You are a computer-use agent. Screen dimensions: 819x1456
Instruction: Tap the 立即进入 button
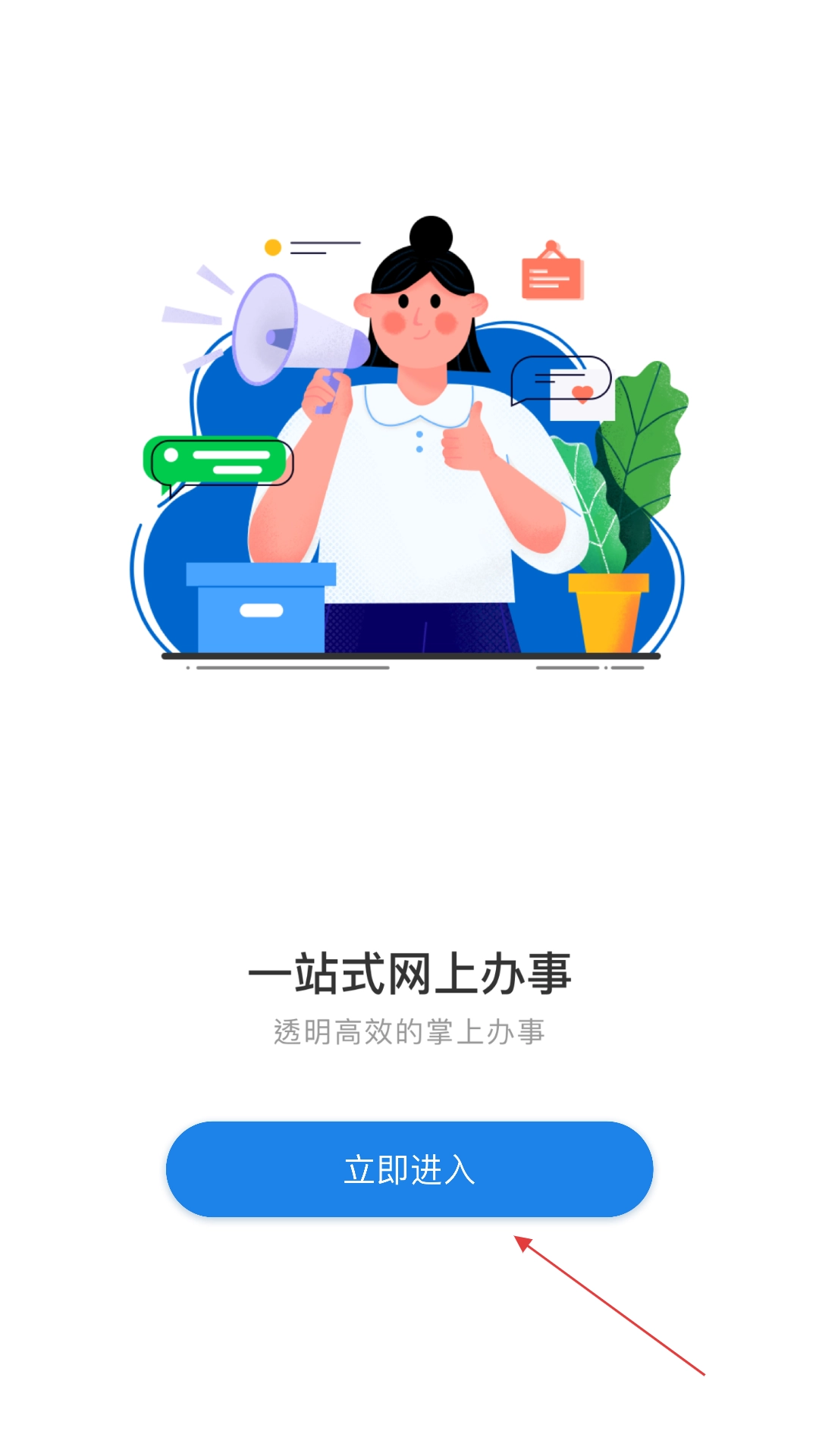click(x=409, y=1169)
